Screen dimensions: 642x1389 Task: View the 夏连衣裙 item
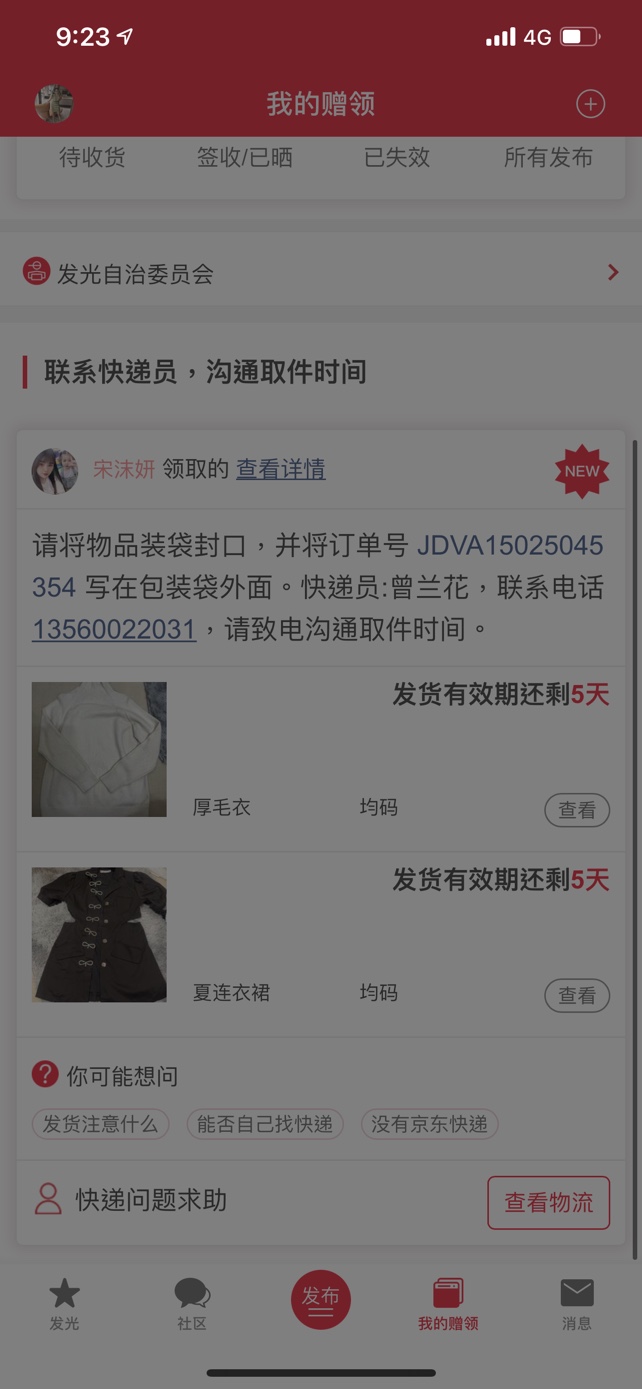[x=577, y=995]
